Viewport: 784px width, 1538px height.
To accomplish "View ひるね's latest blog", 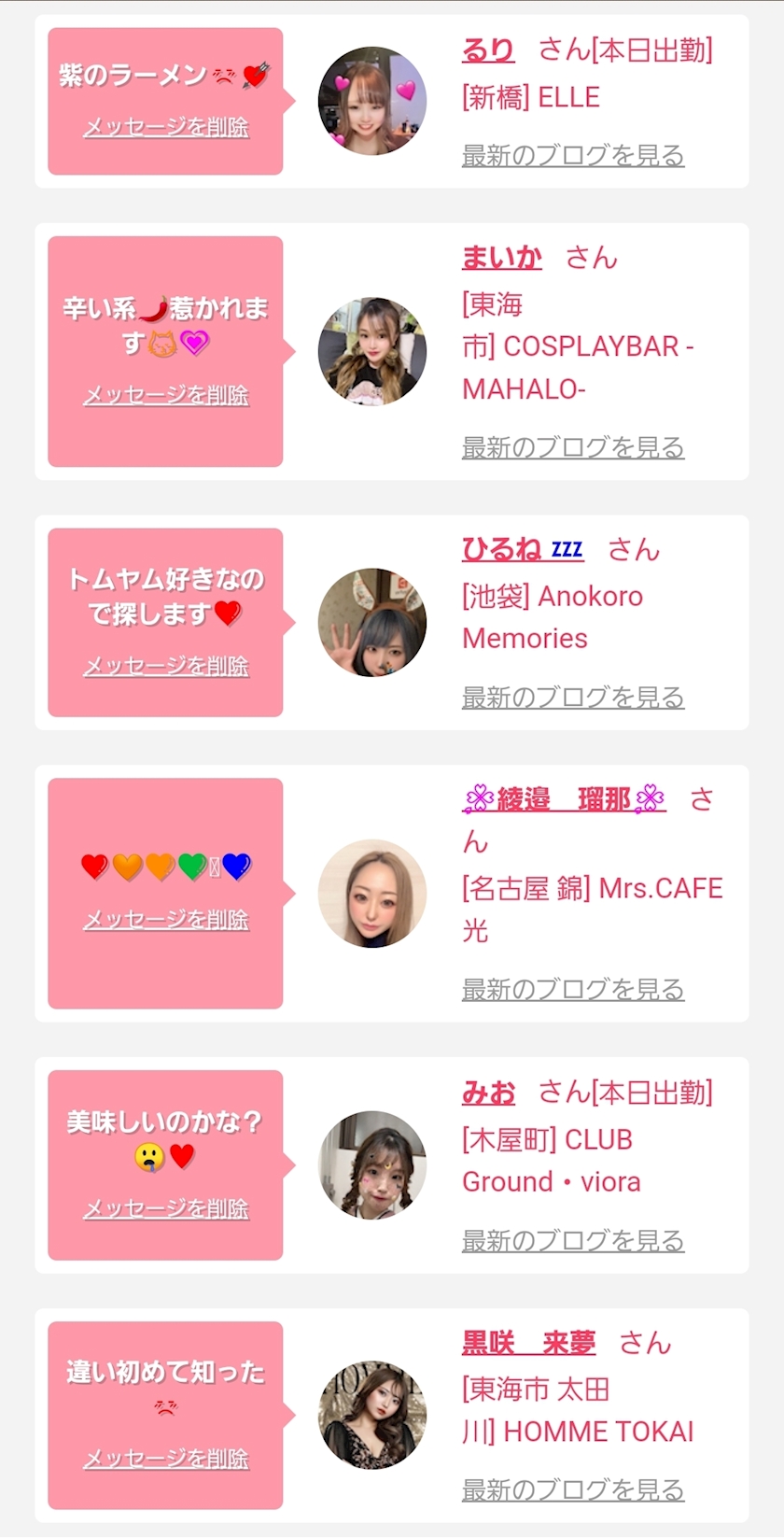I will click(573, 697).
